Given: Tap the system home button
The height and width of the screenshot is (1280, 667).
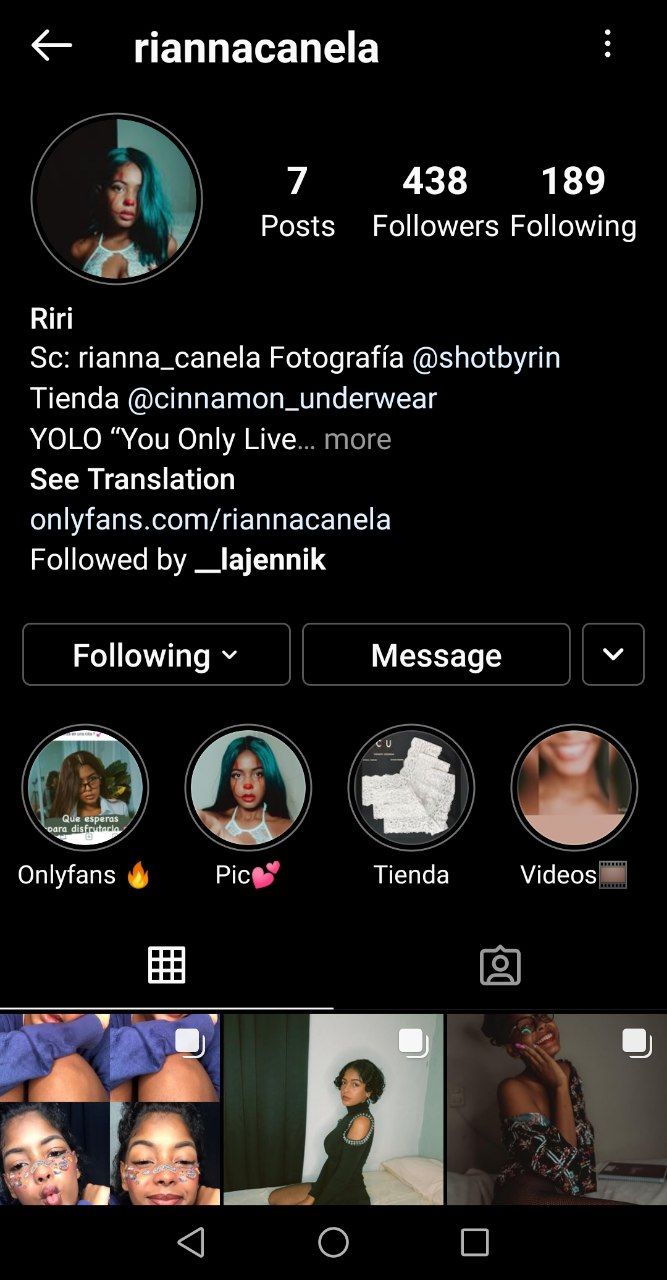Looking at the screenshot, I should 333,1242.
